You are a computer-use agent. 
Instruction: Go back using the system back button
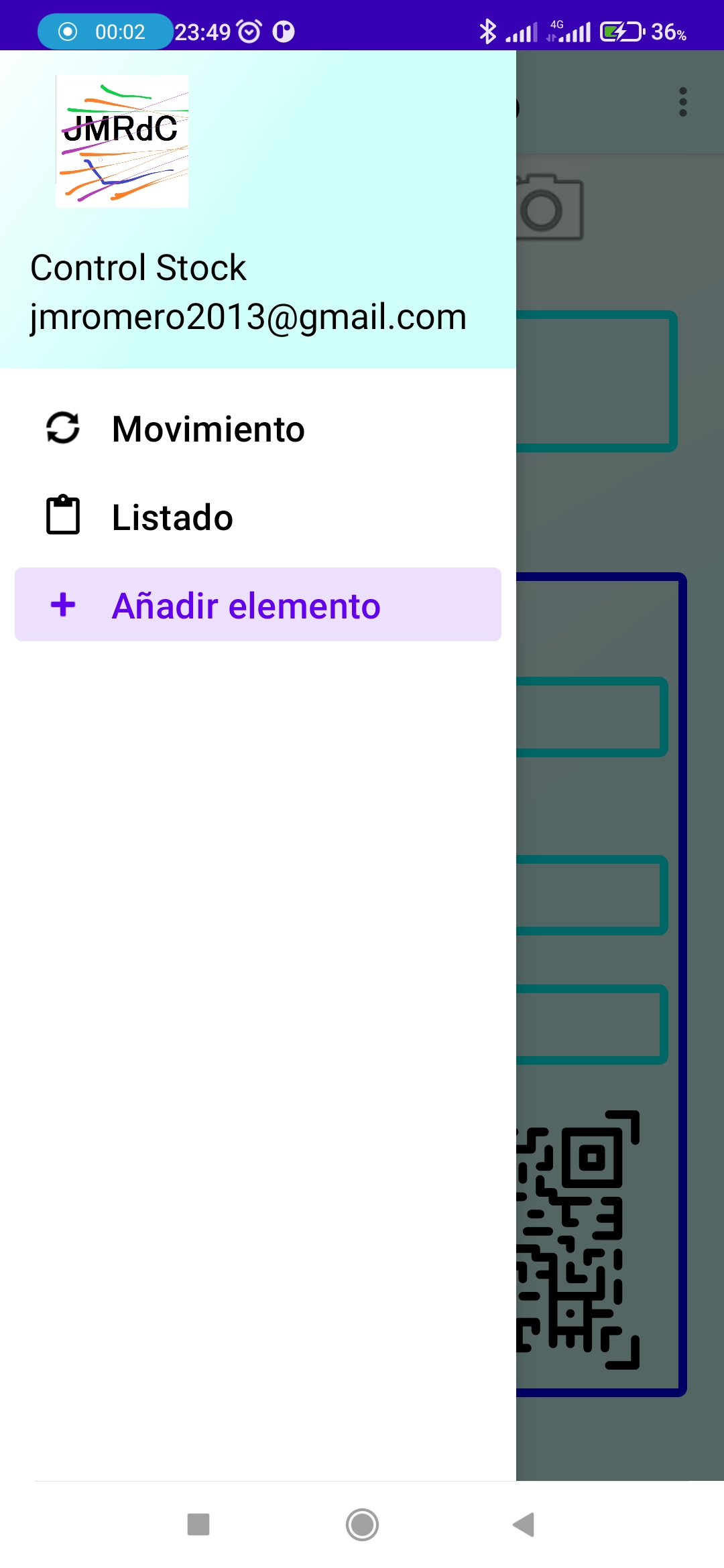pyautogui.click(x=524, y=1524)
